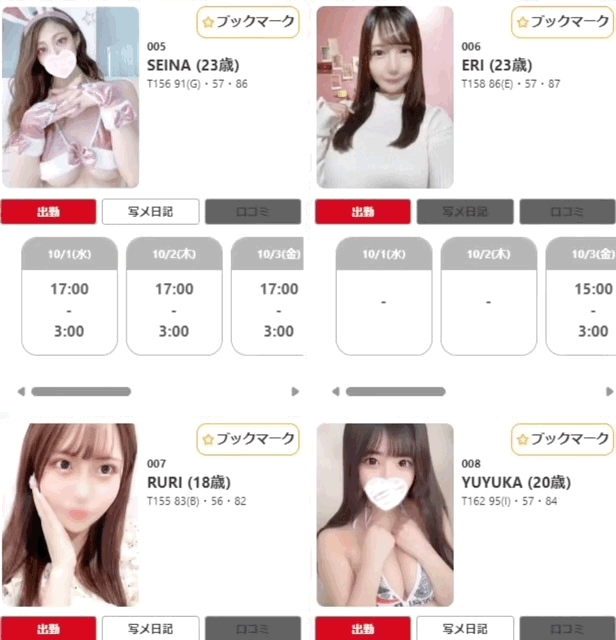Switch to 写メ日記 tab under ERI
Viewport: 616px width, 640px height.
pyautogui.click(x=465, y=212)
